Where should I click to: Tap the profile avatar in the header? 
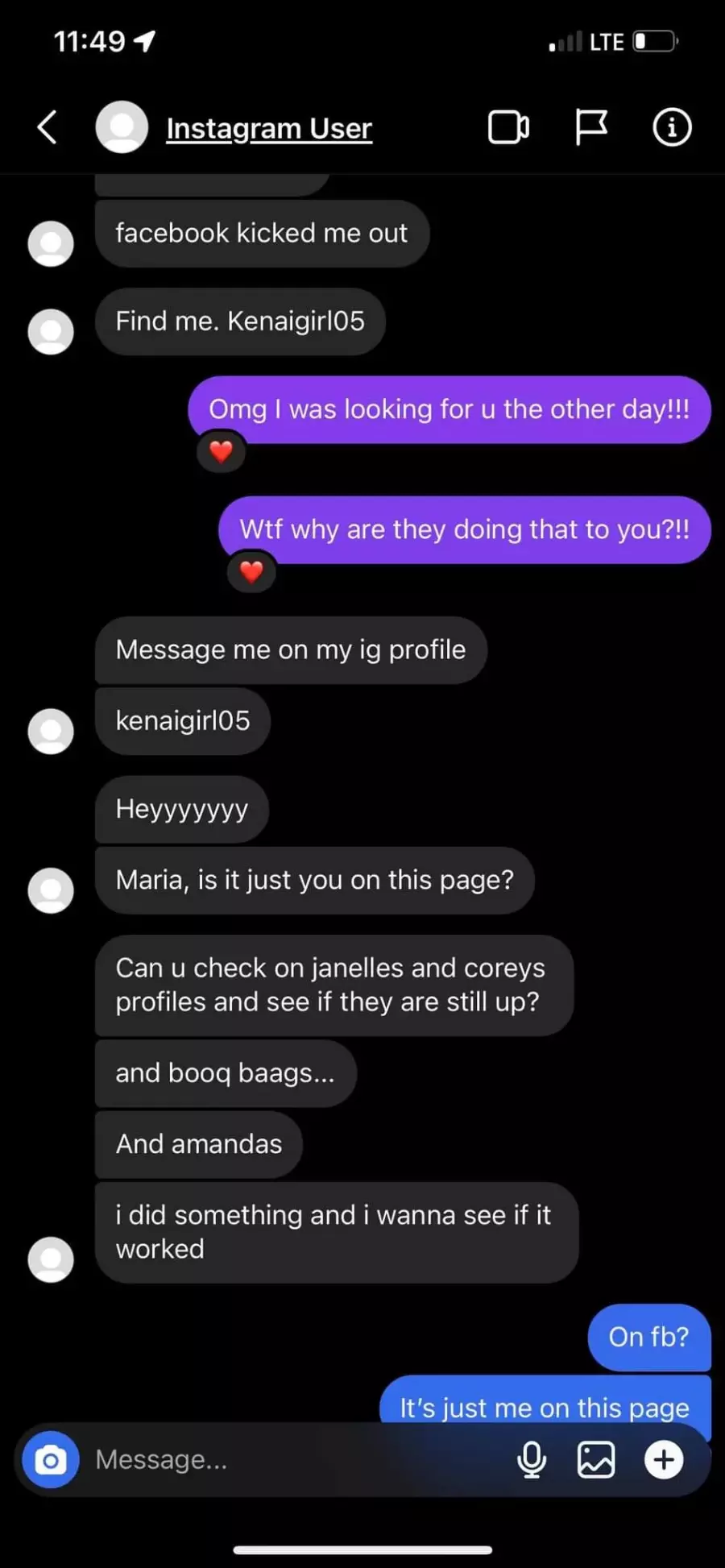pyautogui.click(x=122, y=127)
